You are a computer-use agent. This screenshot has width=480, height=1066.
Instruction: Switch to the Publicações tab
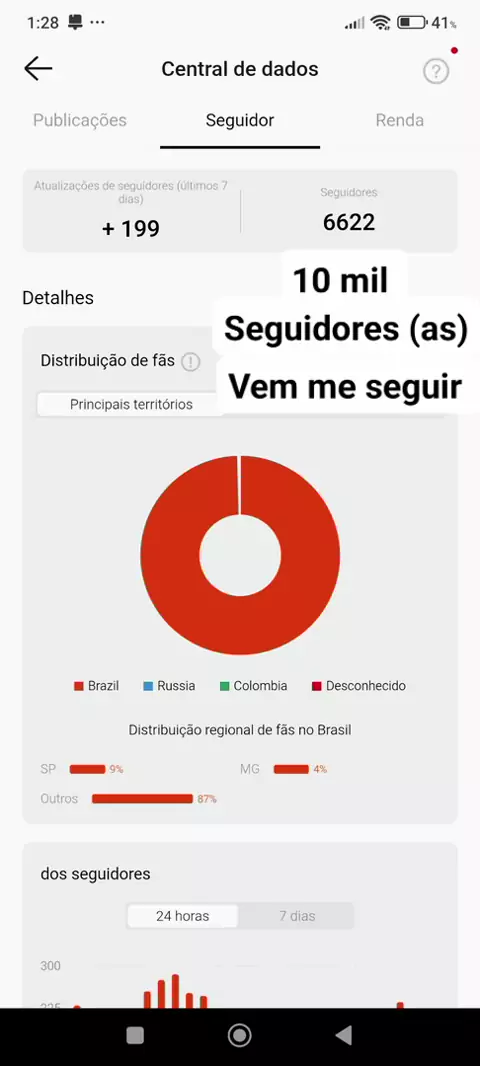pyautogui.click(x=80, y=120)
